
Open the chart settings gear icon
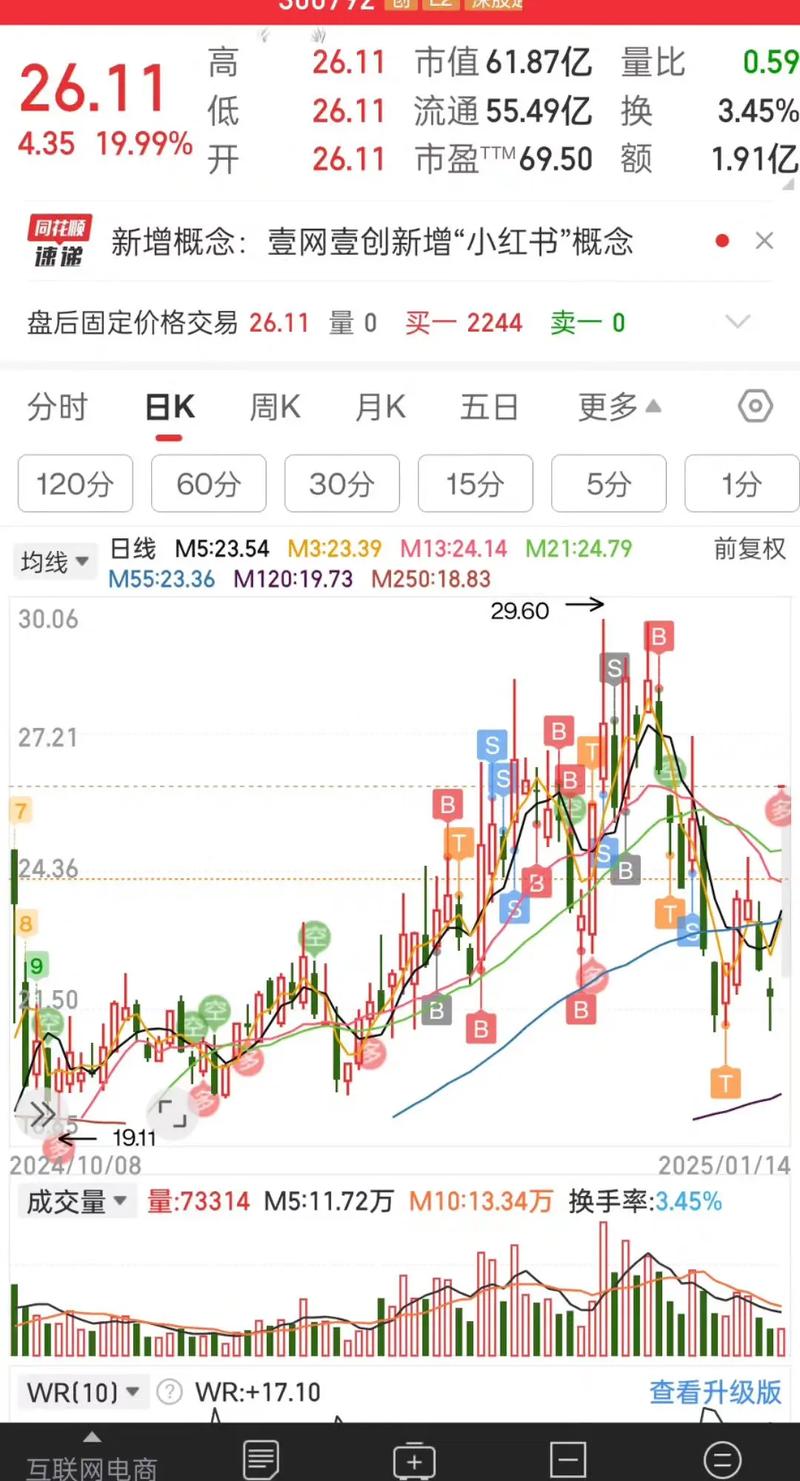point(755,406)
